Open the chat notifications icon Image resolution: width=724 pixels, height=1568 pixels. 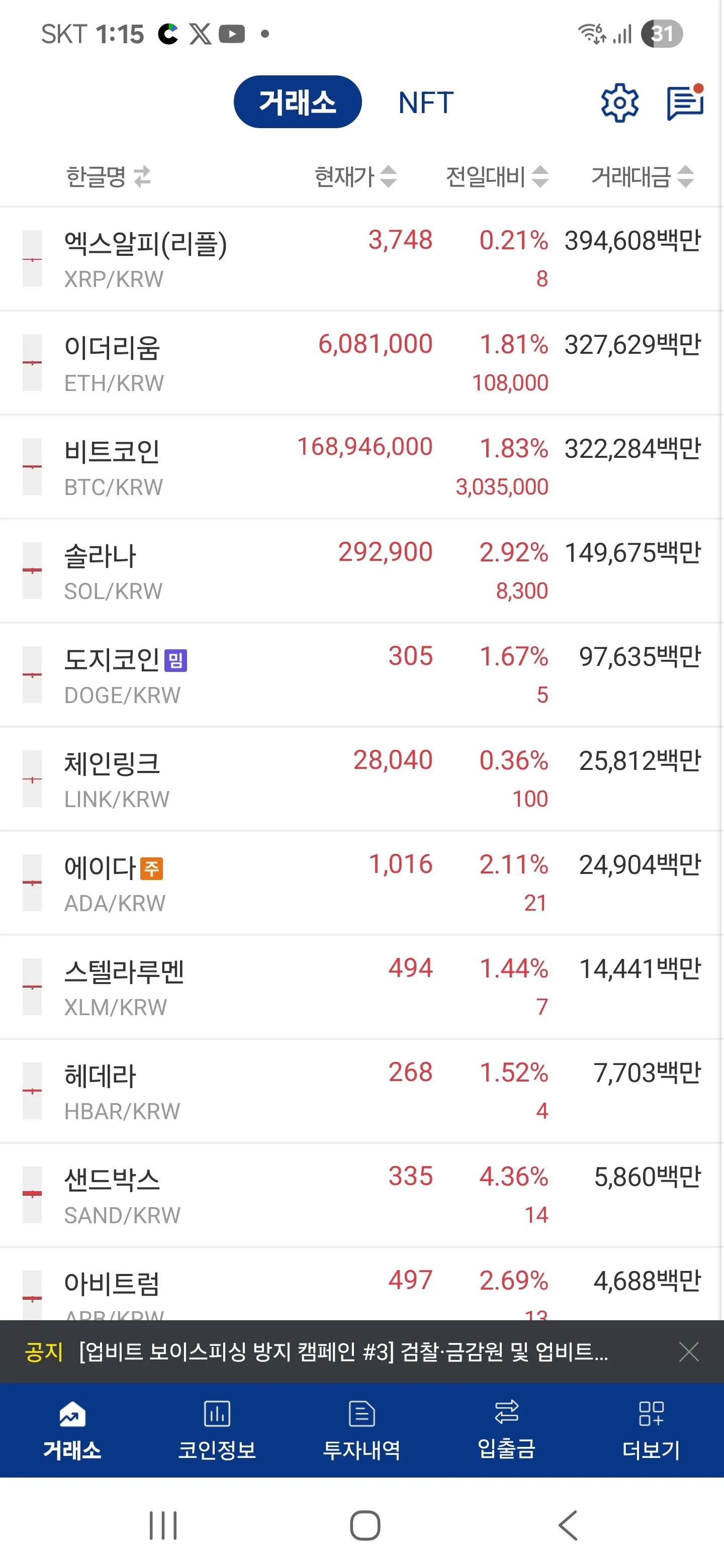(x=685, y=102)
